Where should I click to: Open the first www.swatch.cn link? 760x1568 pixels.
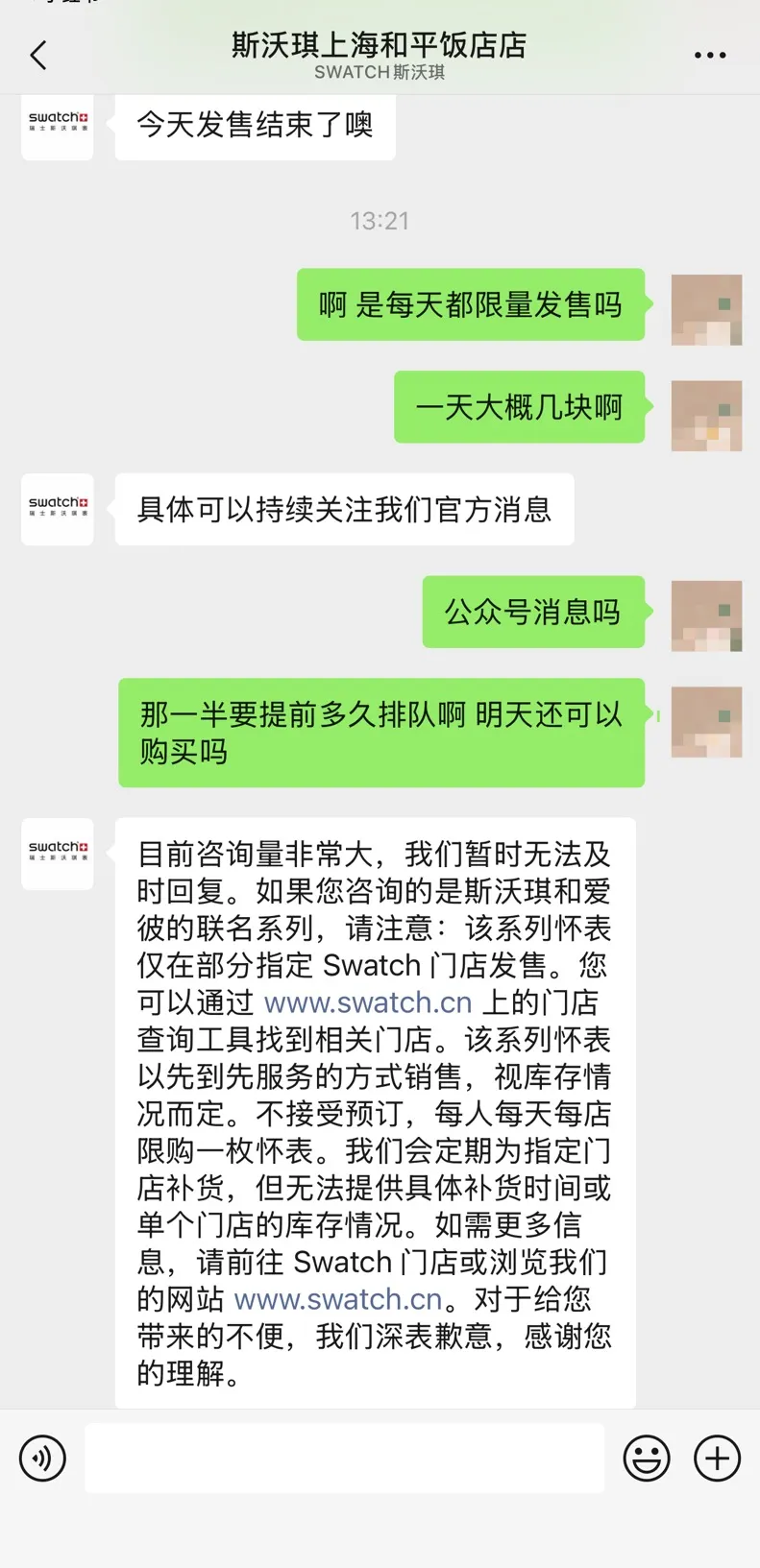tap(368, 1002)
